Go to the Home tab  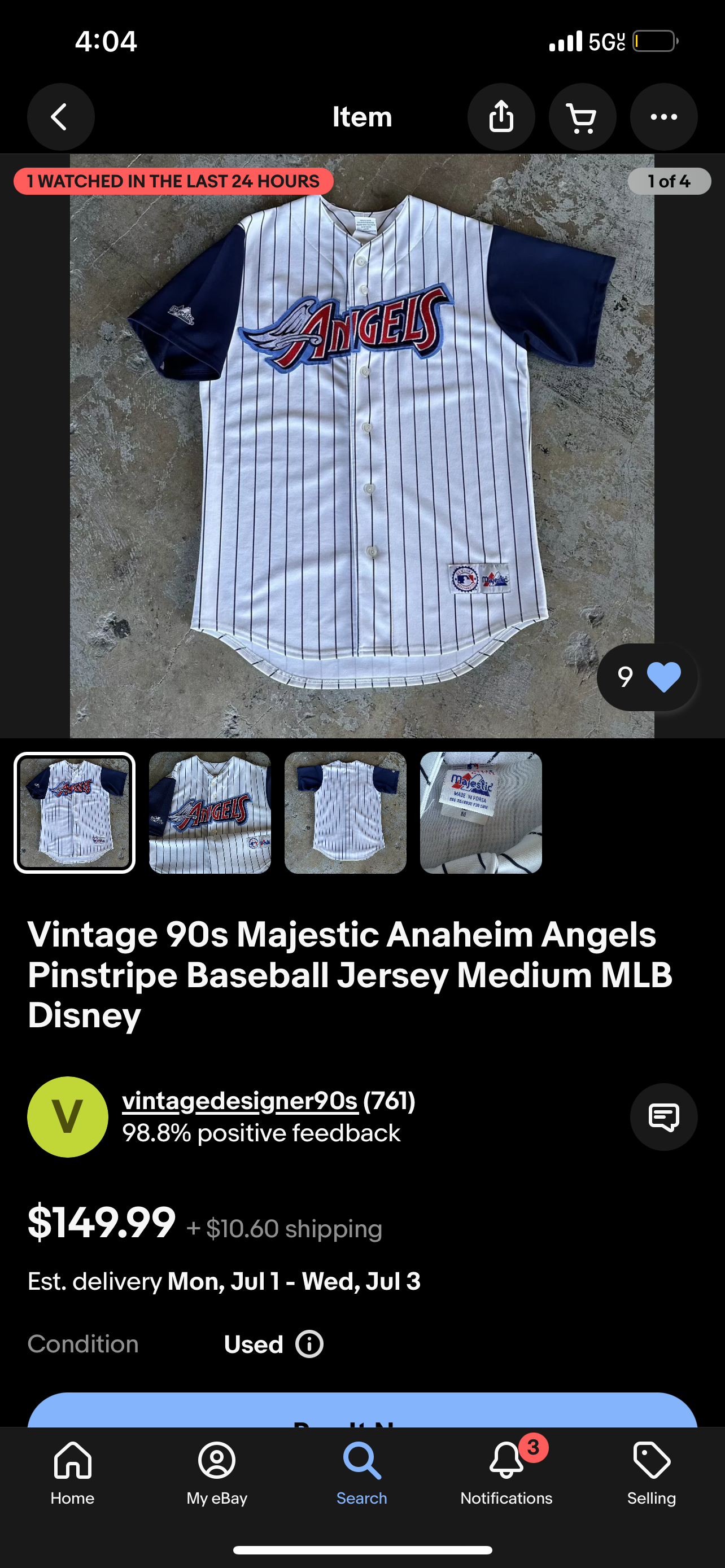click(72, 1473)
